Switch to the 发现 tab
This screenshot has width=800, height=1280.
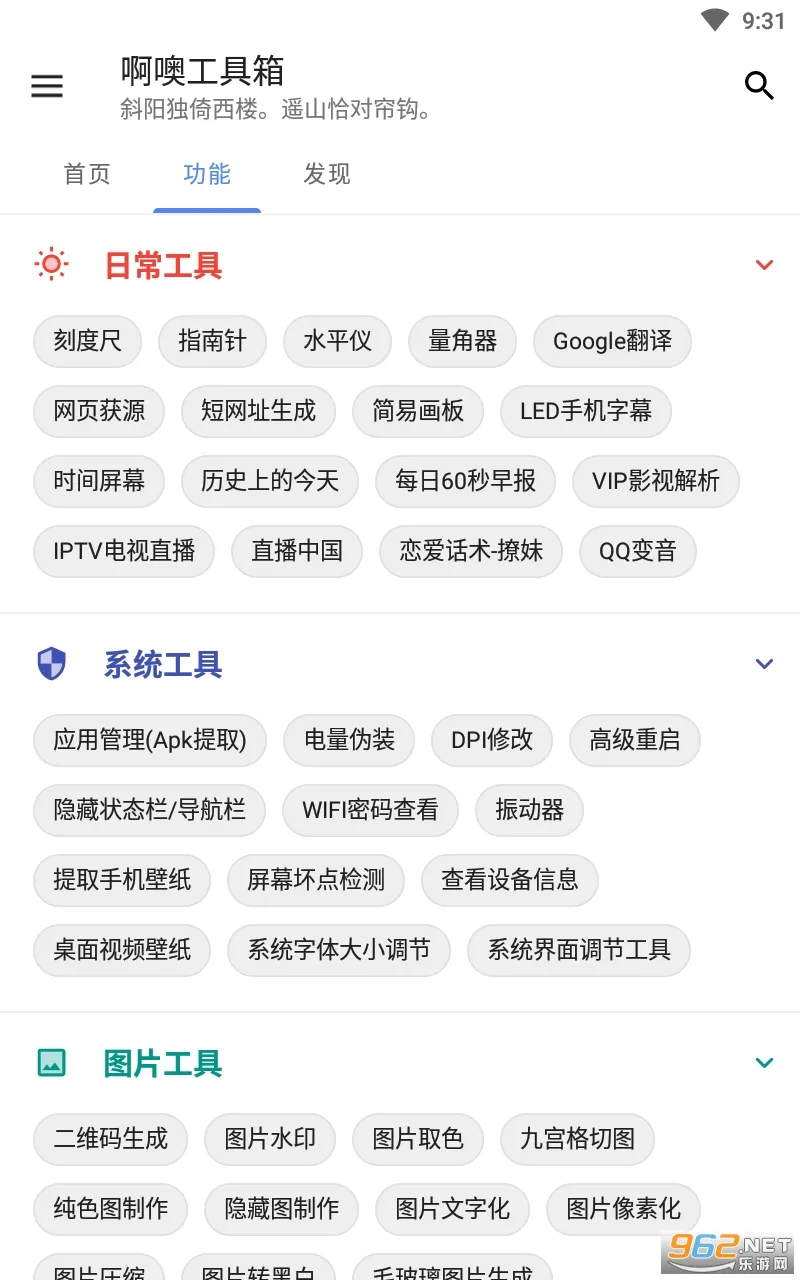326,175
